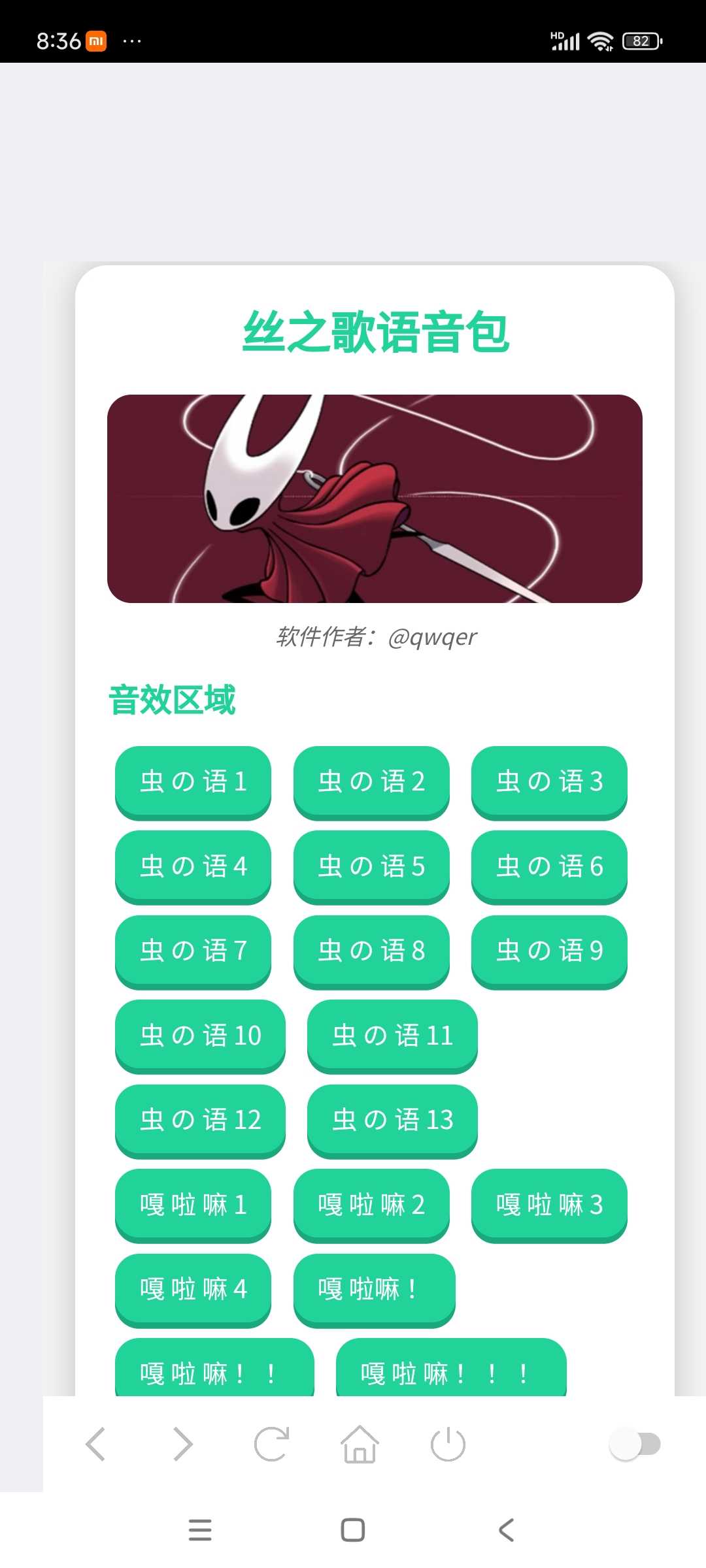Play the 虫の语13 sound
Screen dimensions: 706x1568
[x=392, y=1120]
